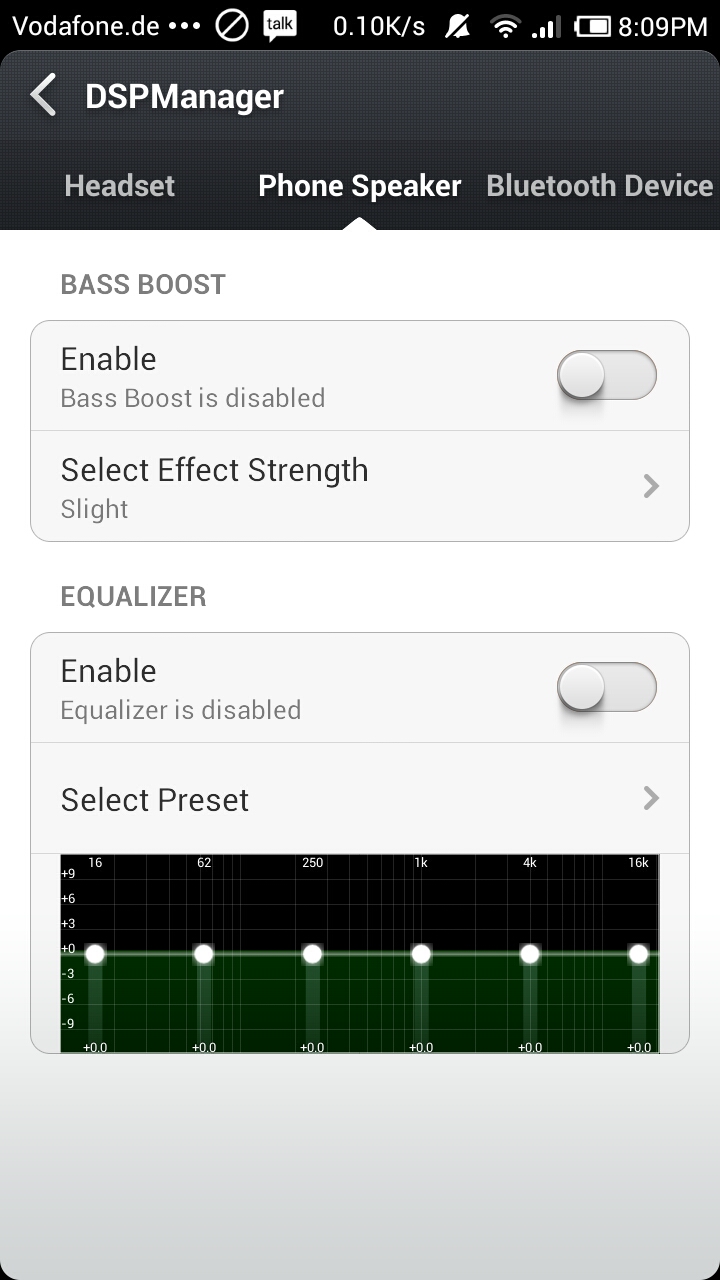This screenshot has width=720, height=1280.
Task: Tap the 250 Hz equalizer band handle
Action: point(312,954)
